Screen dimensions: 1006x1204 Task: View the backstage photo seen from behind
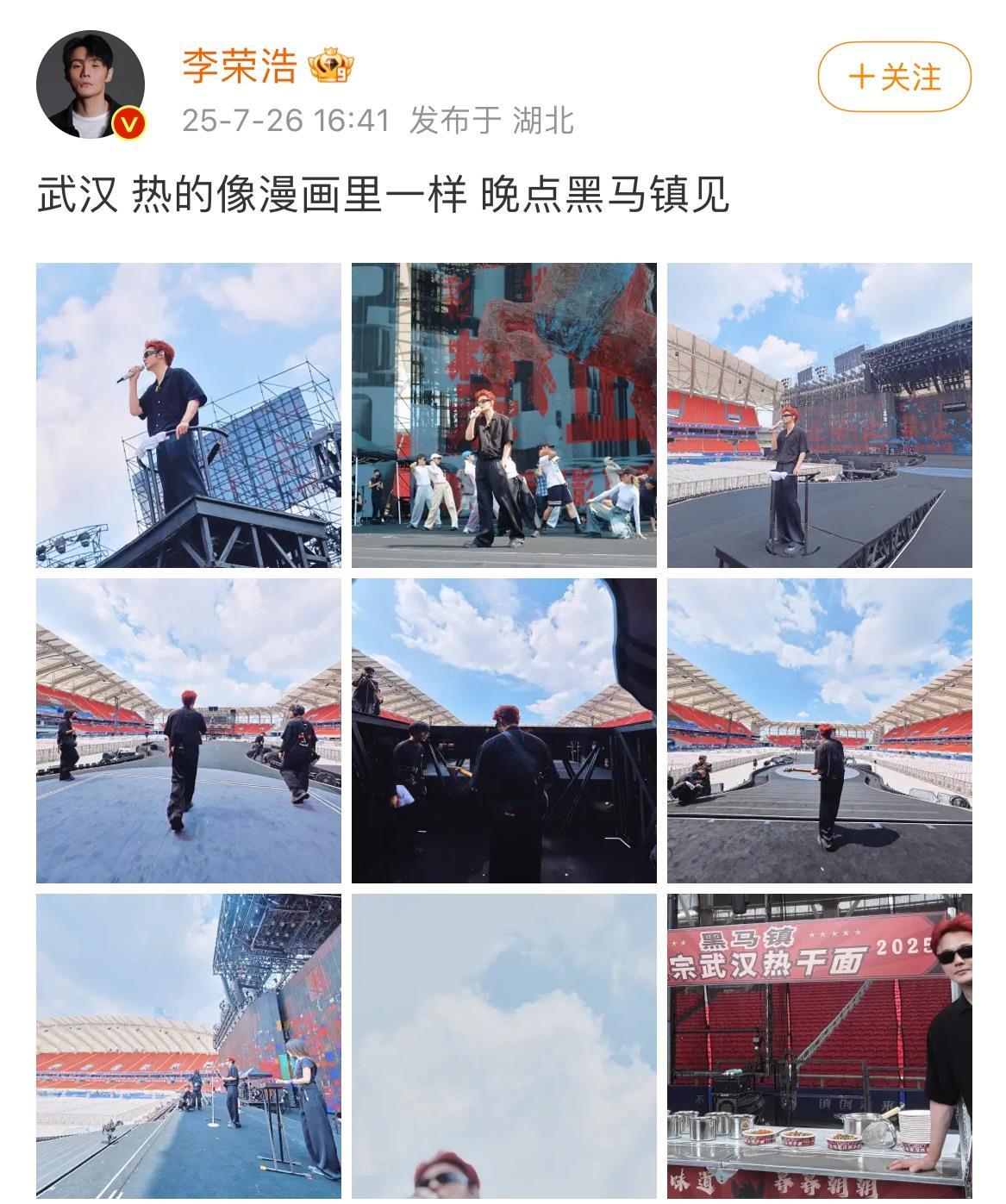tap(503, 731)
